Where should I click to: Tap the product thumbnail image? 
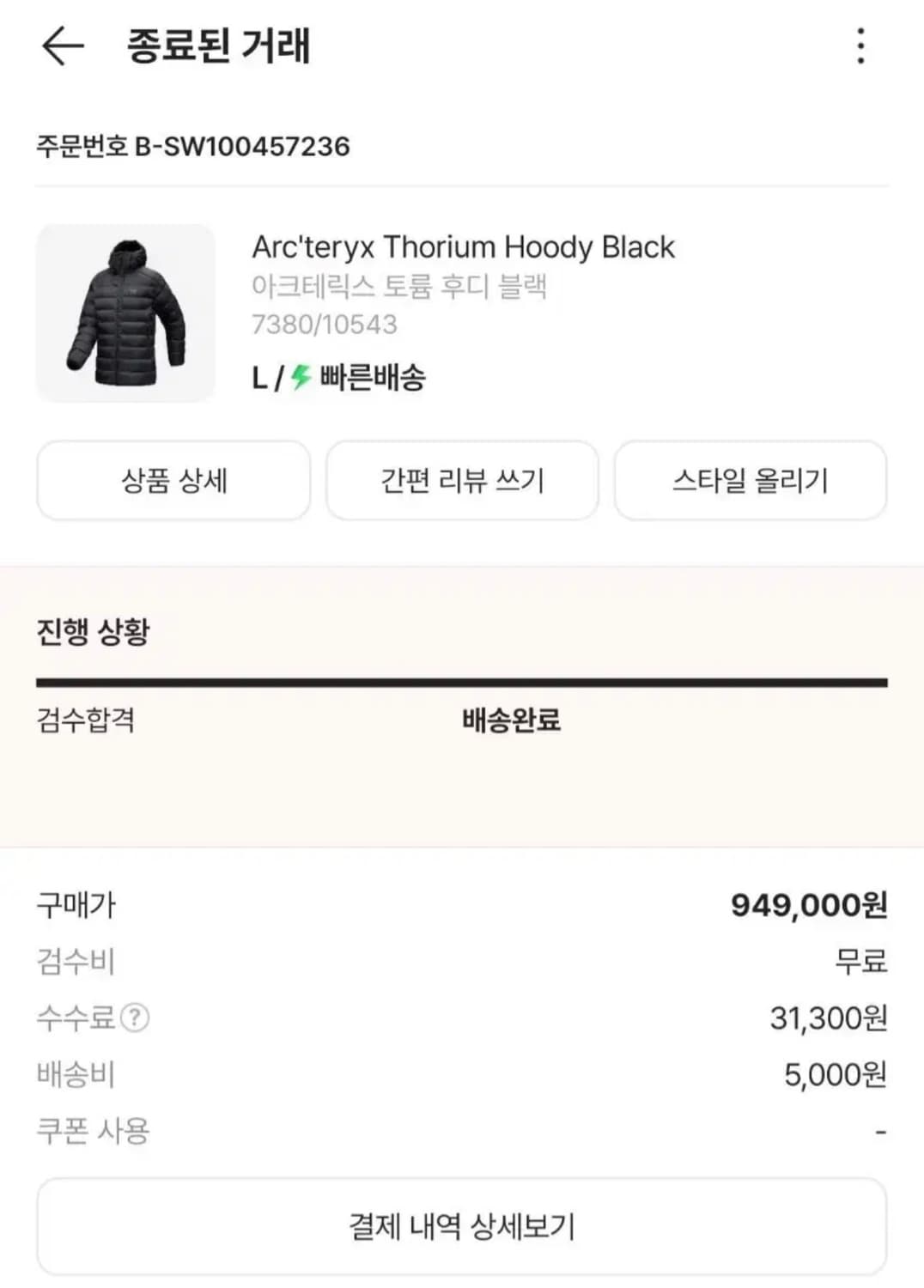tap(125, 313)
